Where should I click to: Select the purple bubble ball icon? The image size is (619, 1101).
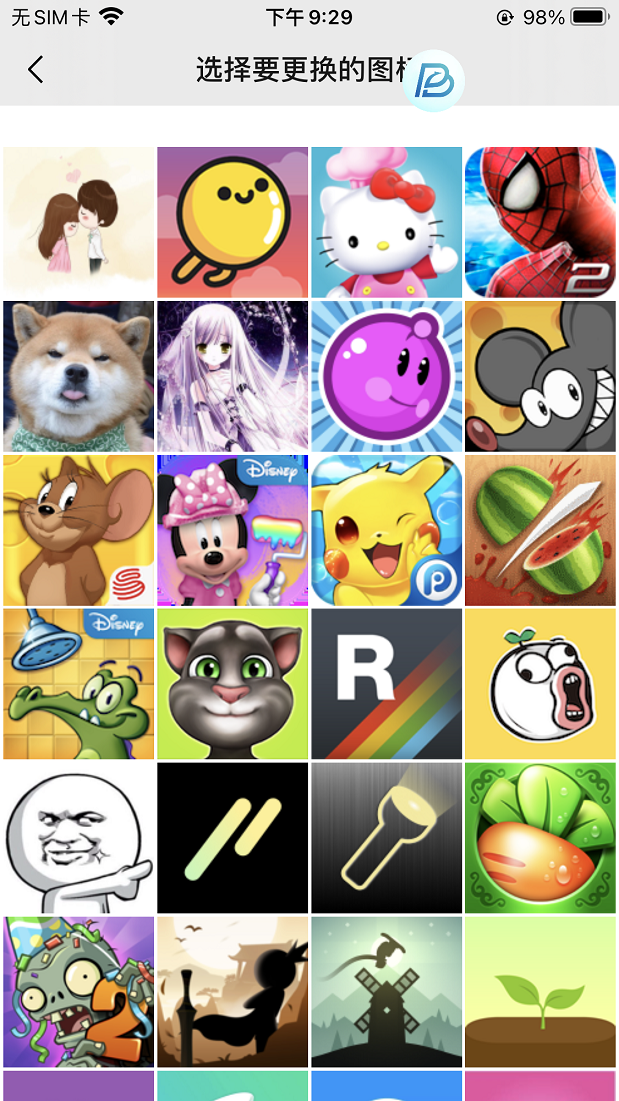tap(387, 376)
